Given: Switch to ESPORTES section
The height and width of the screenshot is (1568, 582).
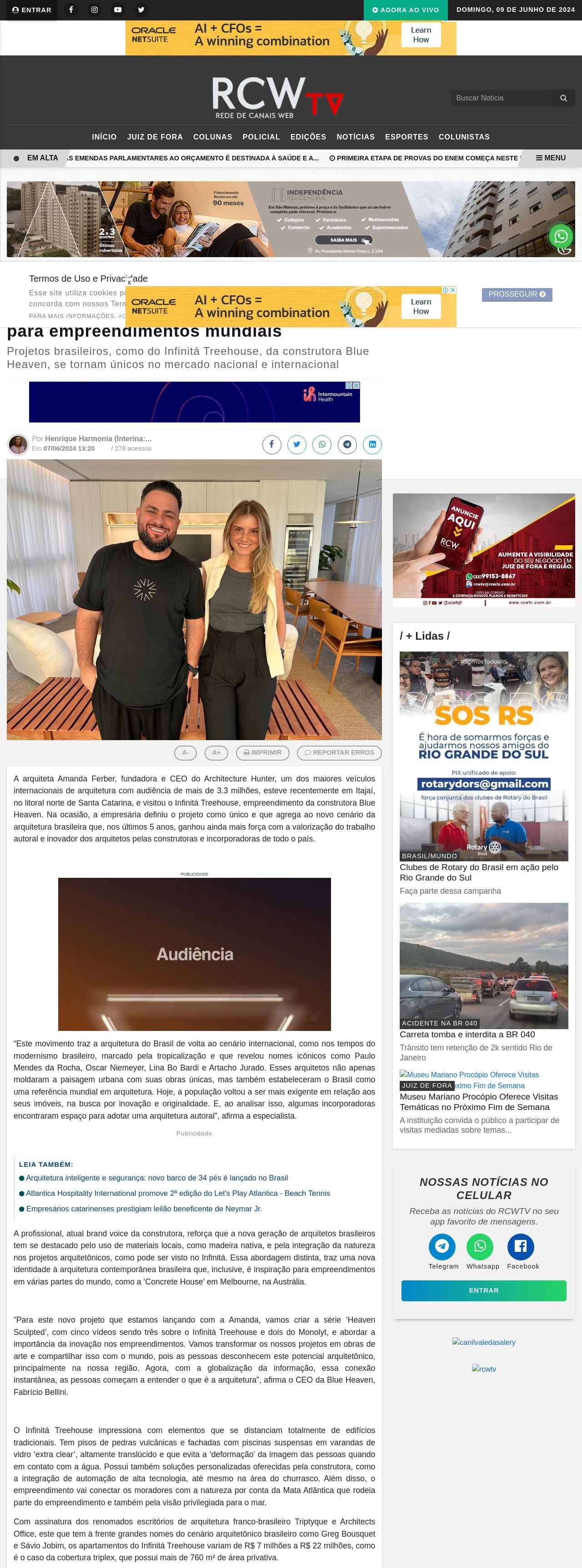Looking at the screenshot, I should tap(406, 137).
